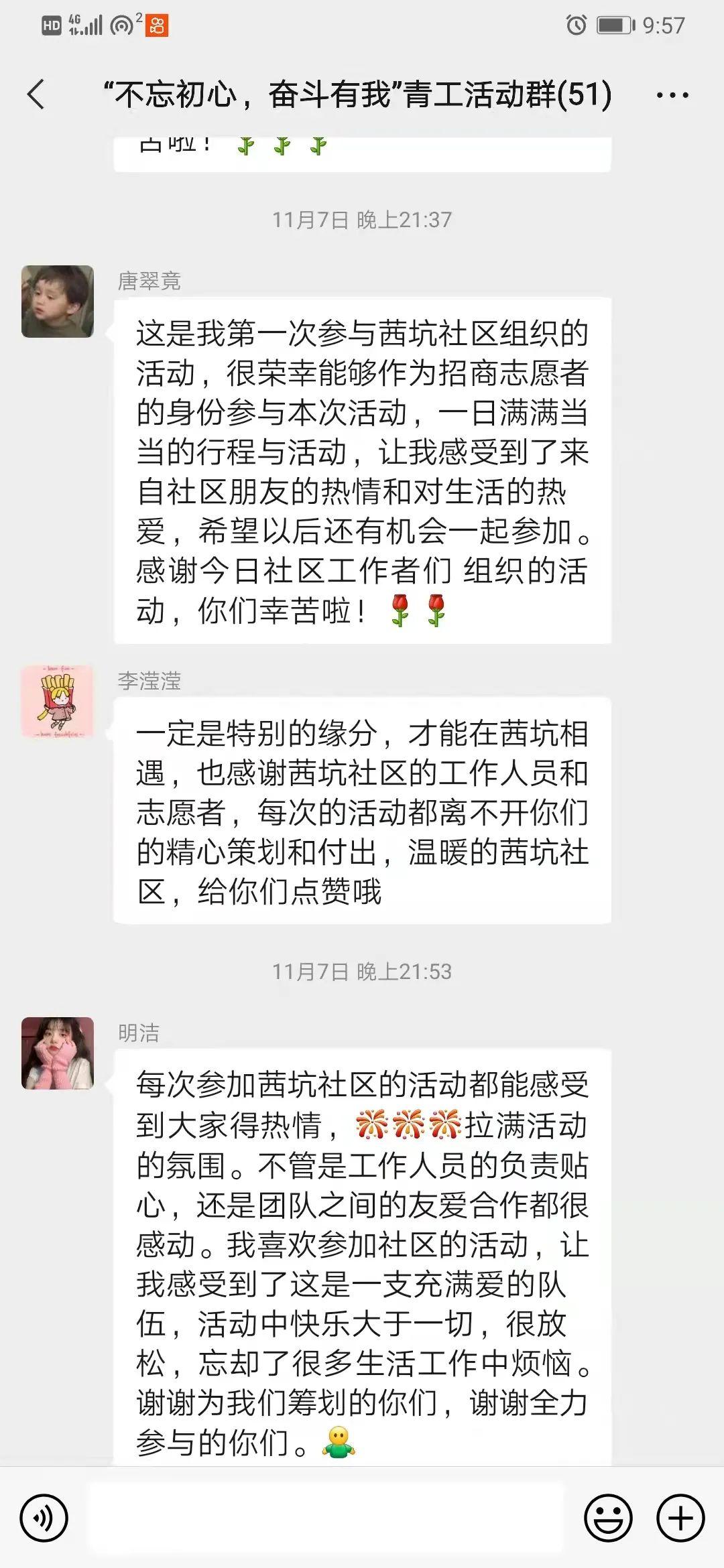Focus the message text field
The width and height of the screenshot is (724, 1568).
327,1518
